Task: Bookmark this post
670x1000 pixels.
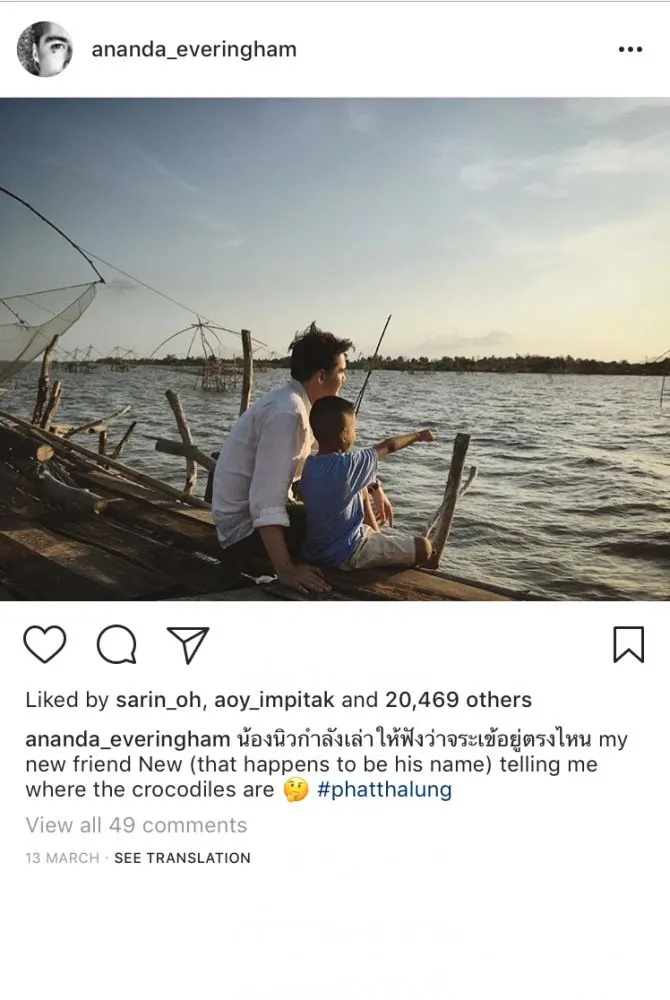Action: tap(628, 645)
